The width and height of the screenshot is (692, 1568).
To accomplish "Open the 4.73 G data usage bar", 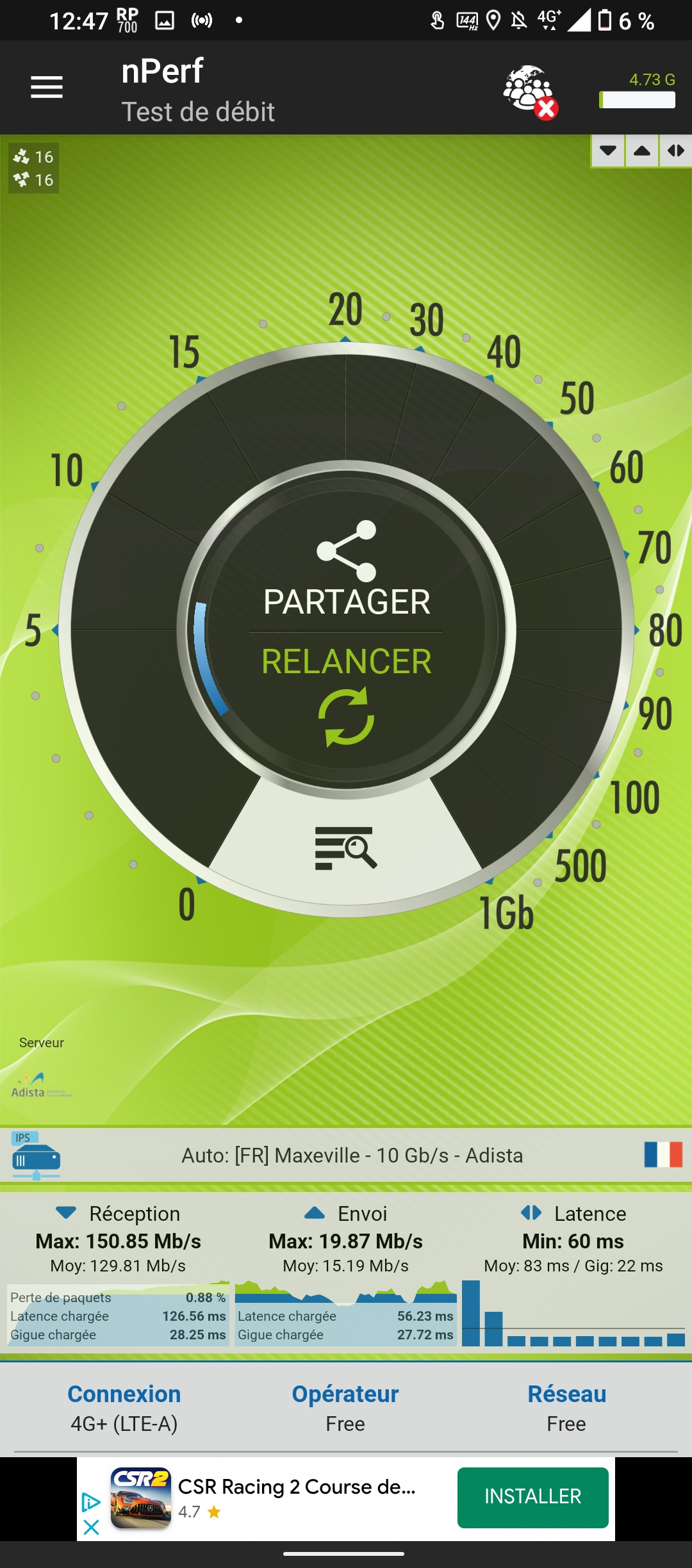I will (637, 91).
